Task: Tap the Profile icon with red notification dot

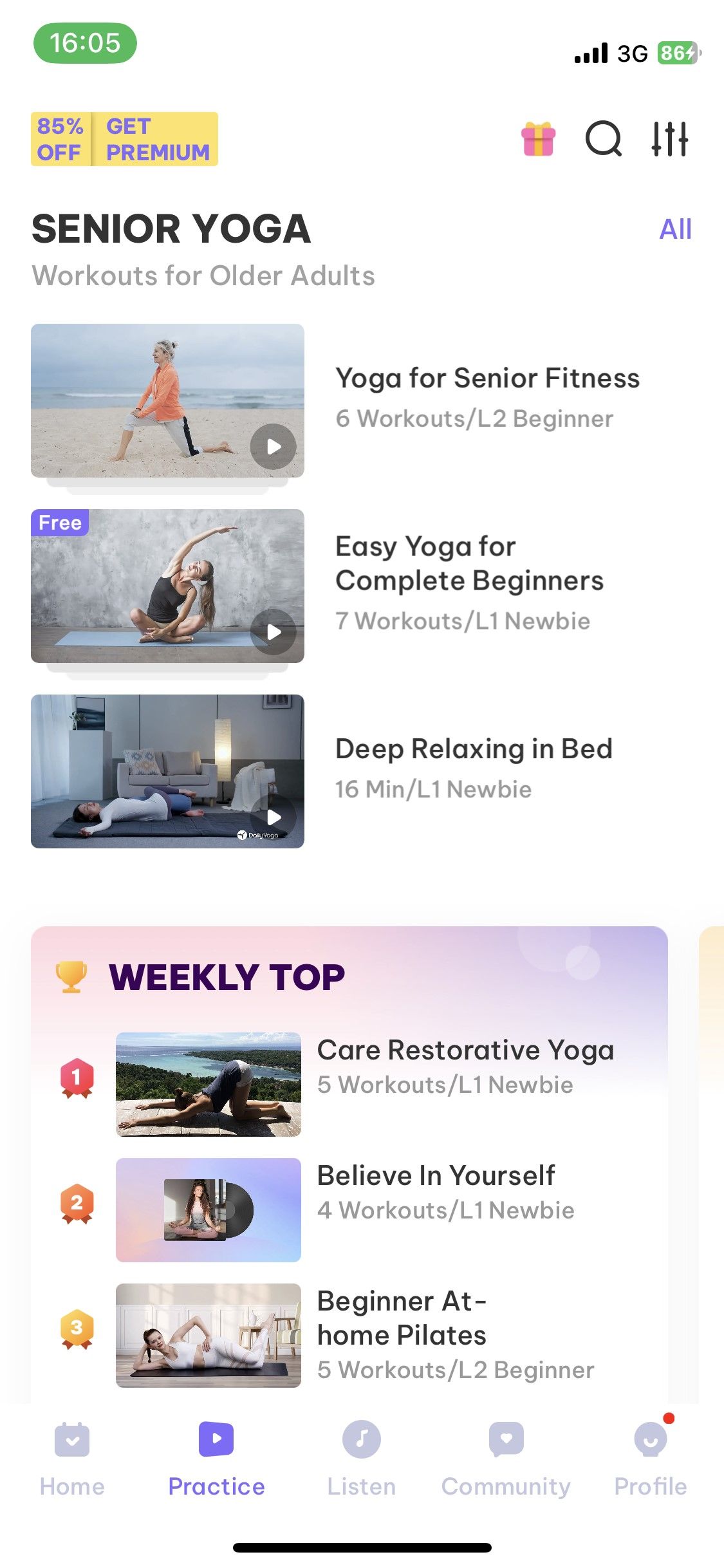Action: (x=650, y=1440)
